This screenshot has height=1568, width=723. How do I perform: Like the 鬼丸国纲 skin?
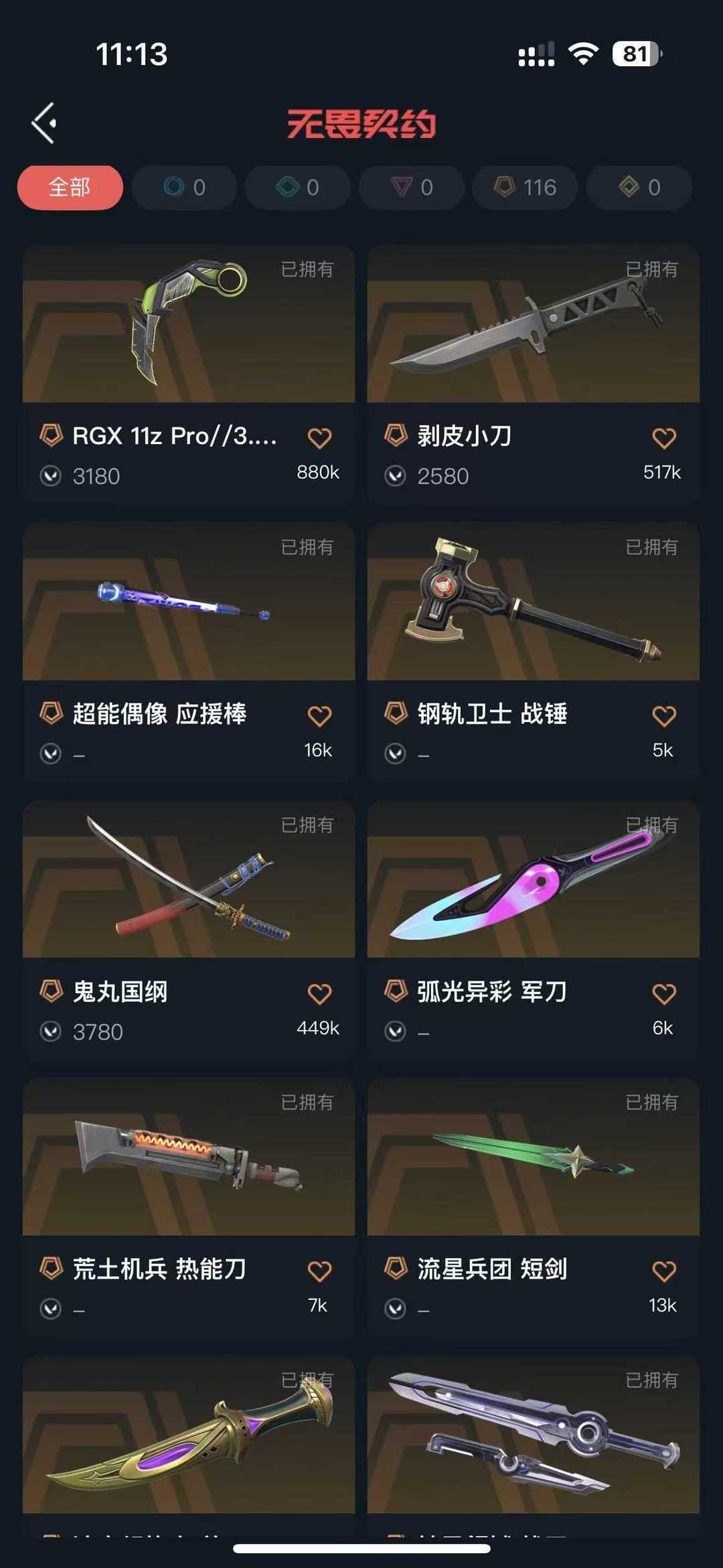click(x=319, y=994)
